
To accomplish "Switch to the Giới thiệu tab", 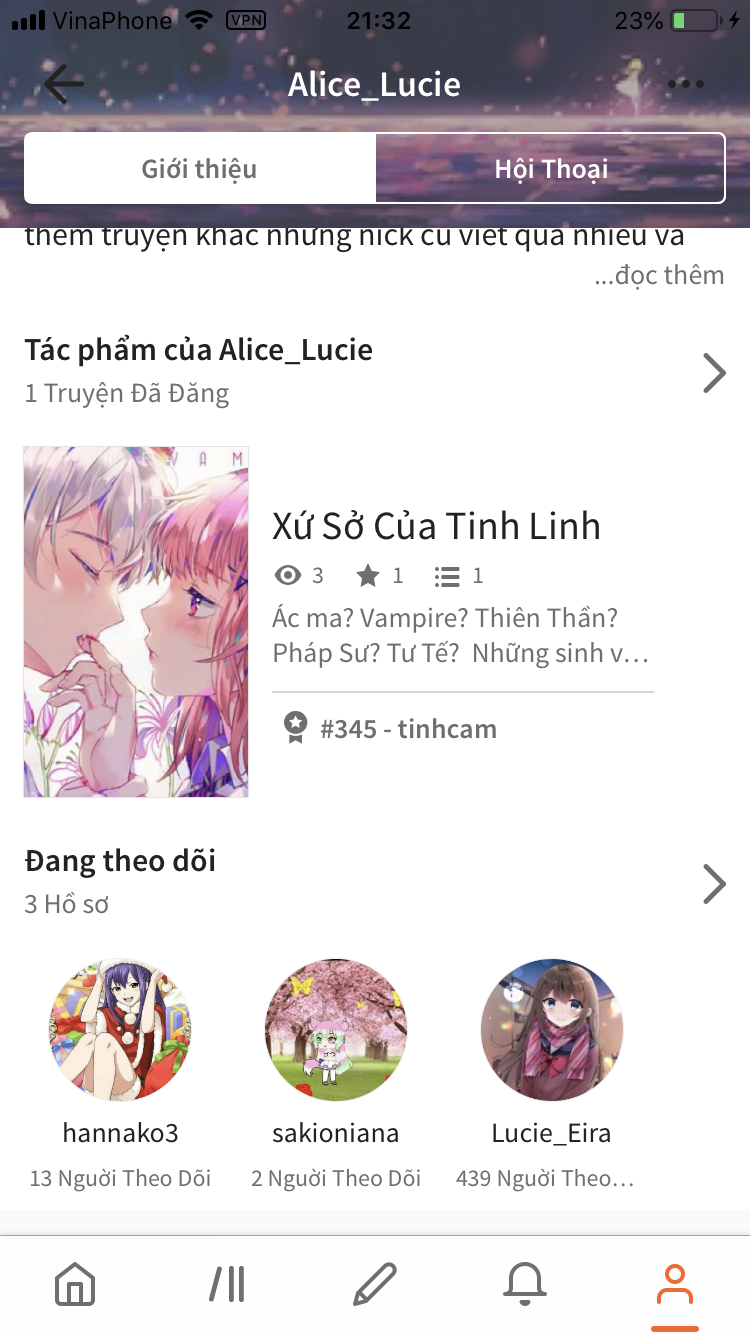I will [199, 168].
